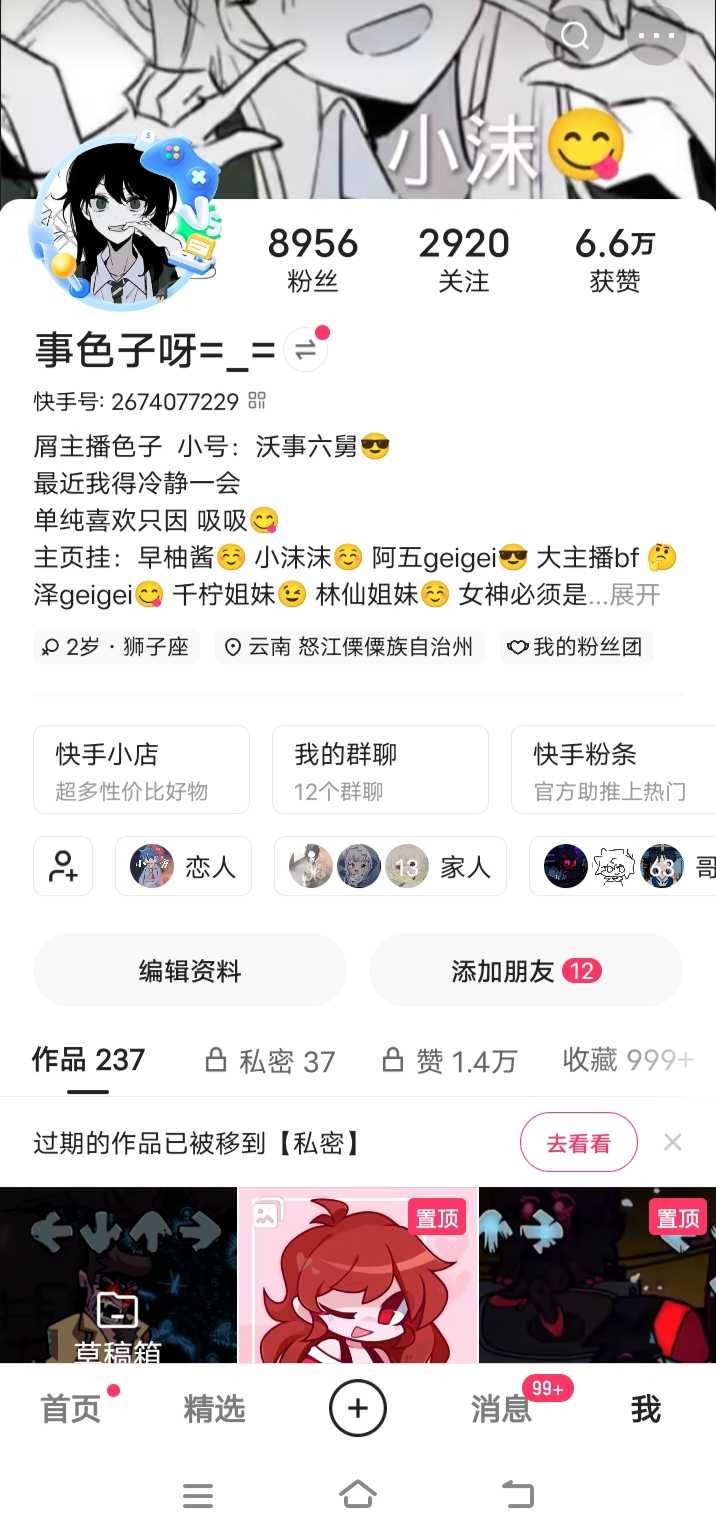Tap 去看看 to view expired works
Screen dimensions: 716x1538
coord(578,1142)
